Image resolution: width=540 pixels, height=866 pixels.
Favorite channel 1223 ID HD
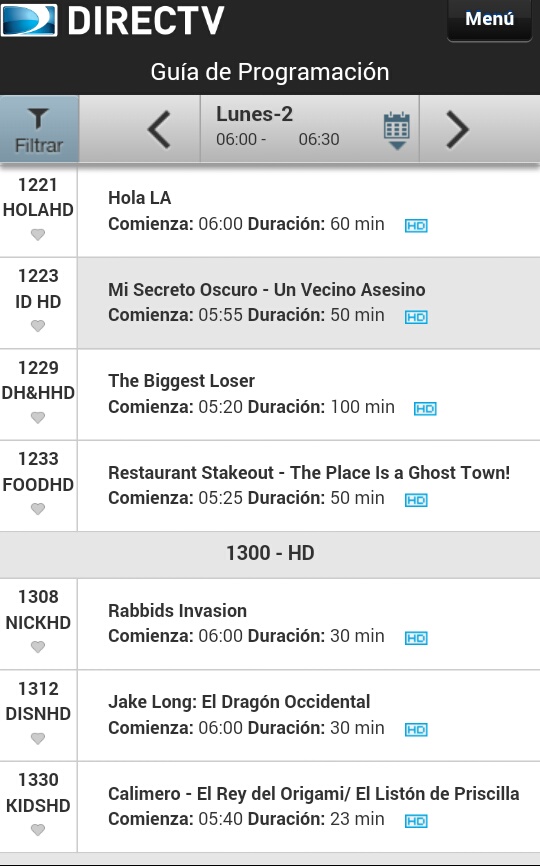[38, 326]
